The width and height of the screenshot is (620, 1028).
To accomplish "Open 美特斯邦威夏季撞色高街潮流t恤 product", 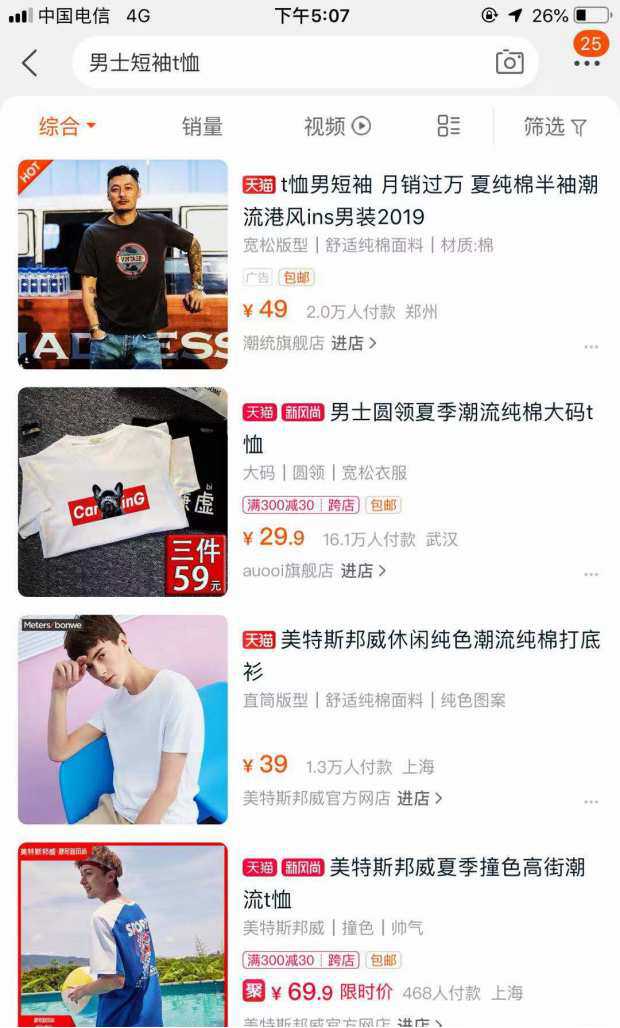I will click(x=420, y=882).
